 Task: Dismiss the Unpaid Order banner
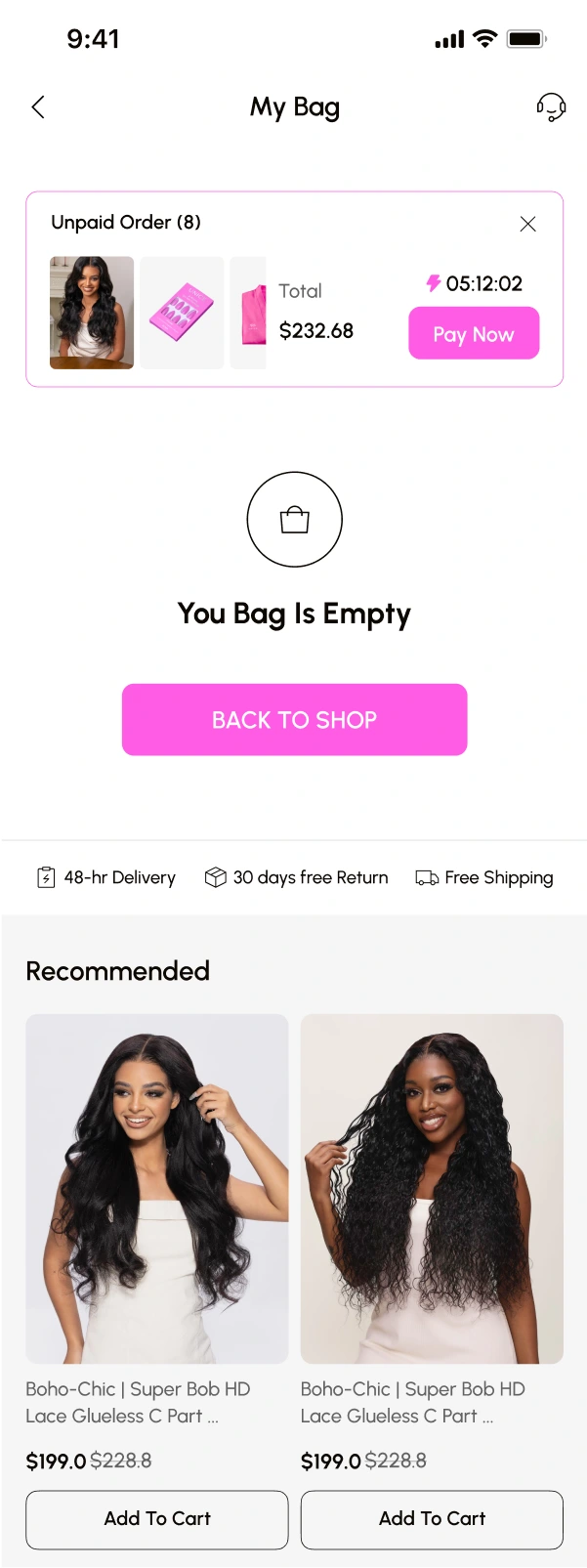tap(527, 224)
